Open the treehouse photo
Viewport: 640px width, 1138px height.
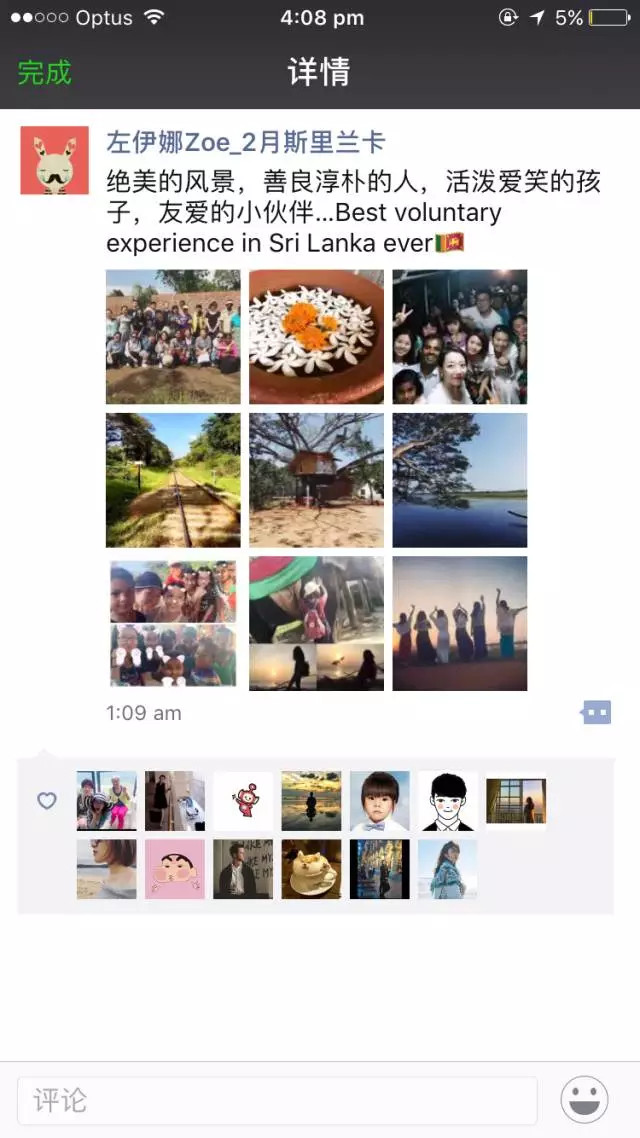[x=316, y=480]
